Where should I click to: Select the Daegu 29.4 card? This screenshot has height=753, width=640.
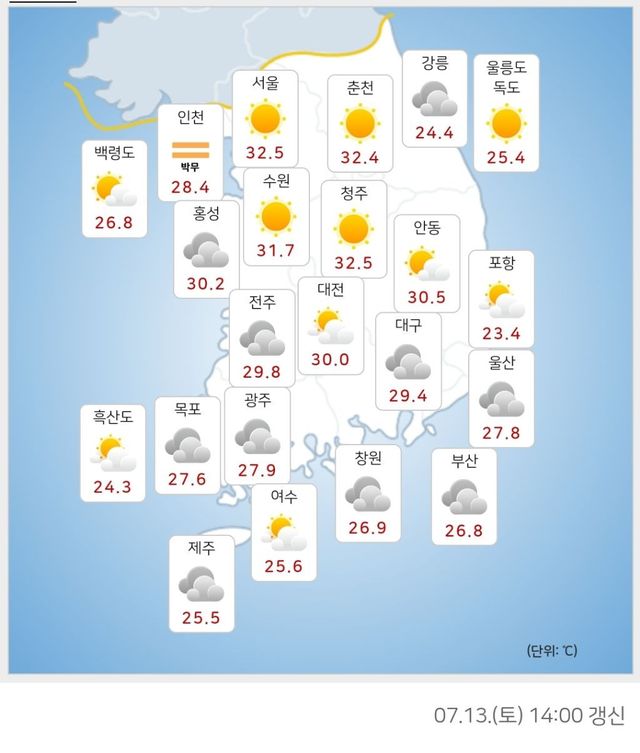[x=408, y=360]
